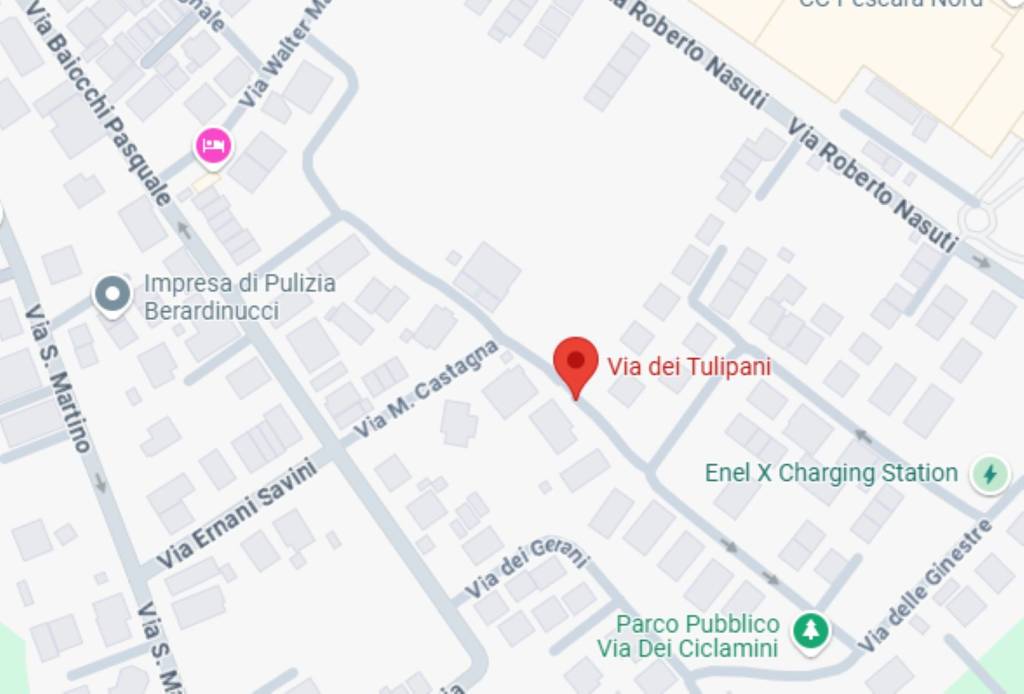
Task: Select Impresa di Pulizia Berardinucci marker
Action: tap(112, 295)
